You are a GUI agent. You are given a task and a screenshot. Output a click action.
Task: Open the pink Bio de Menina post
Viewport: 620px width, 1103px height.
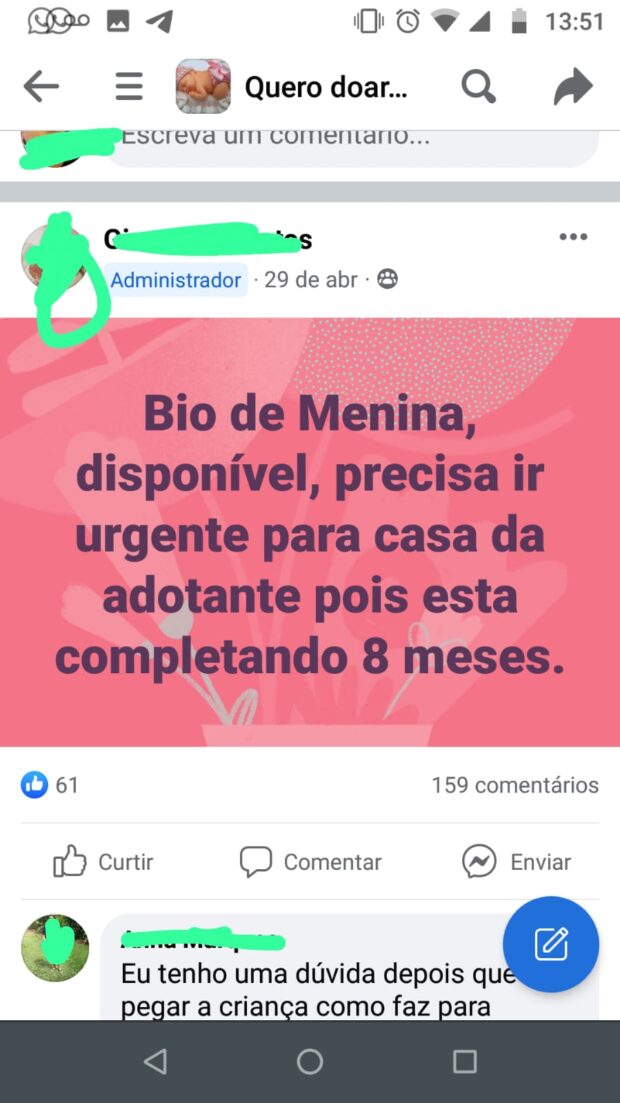(x=310, y=532)
